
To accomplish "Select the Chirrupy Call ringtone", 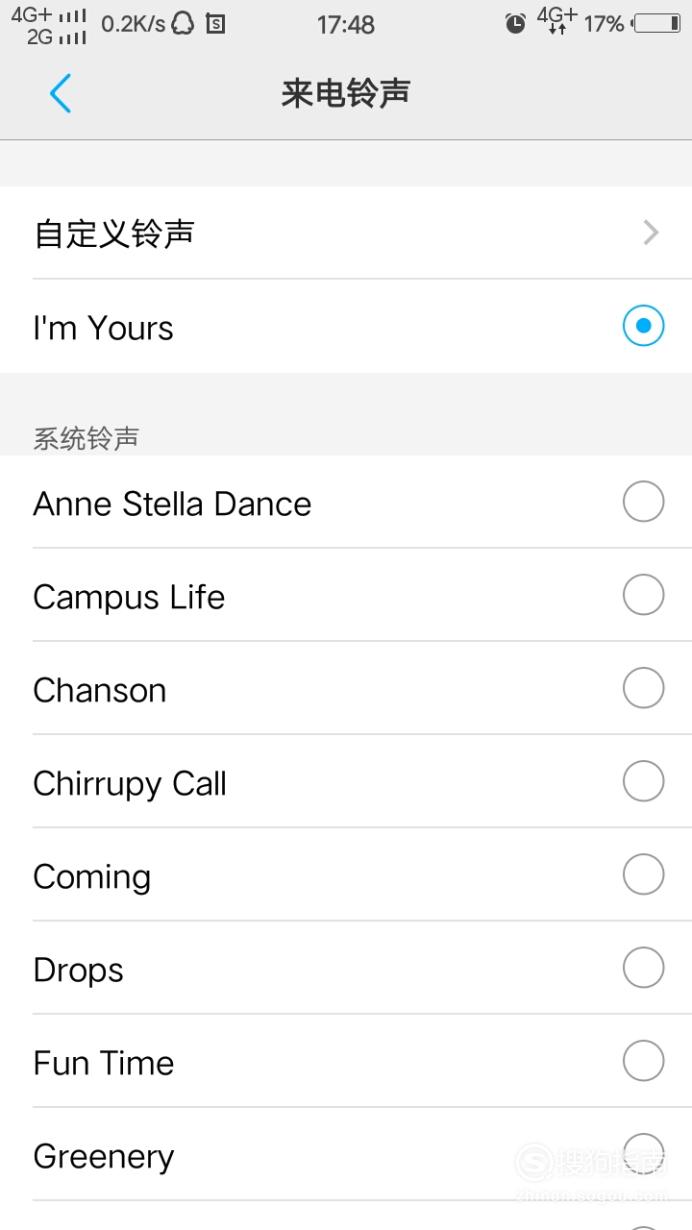I will point(346,781).
